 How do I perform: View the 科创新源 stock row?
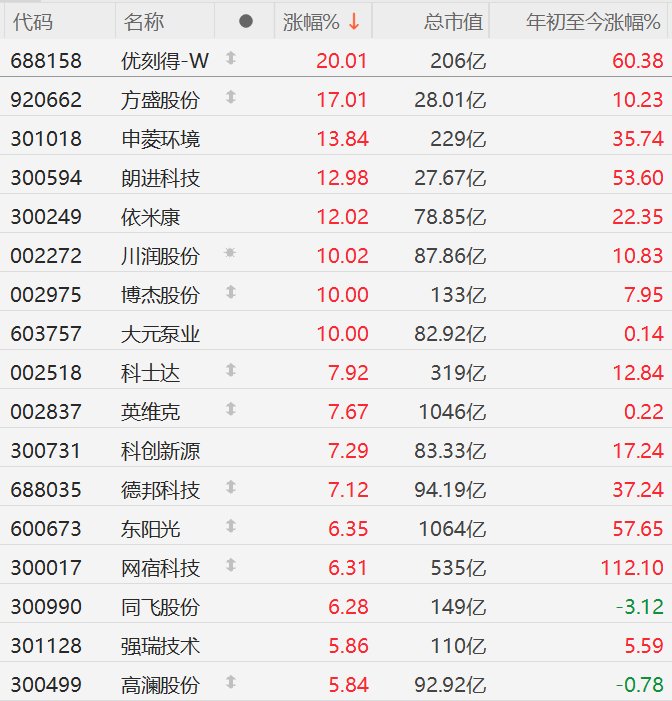pyautogui.click(x=160, y=451)
